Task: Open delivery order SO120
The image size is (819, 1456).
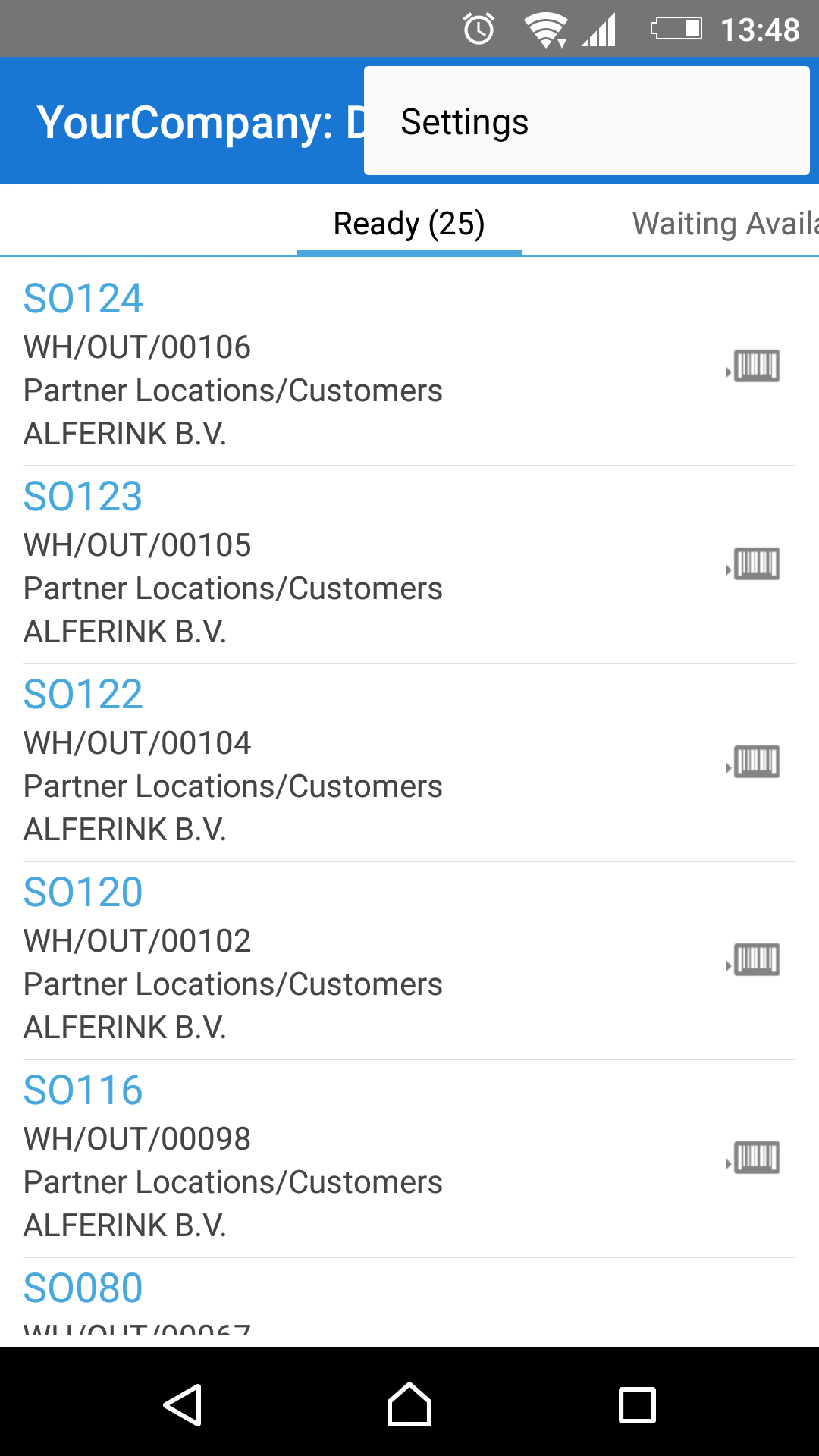Action: 409,961
